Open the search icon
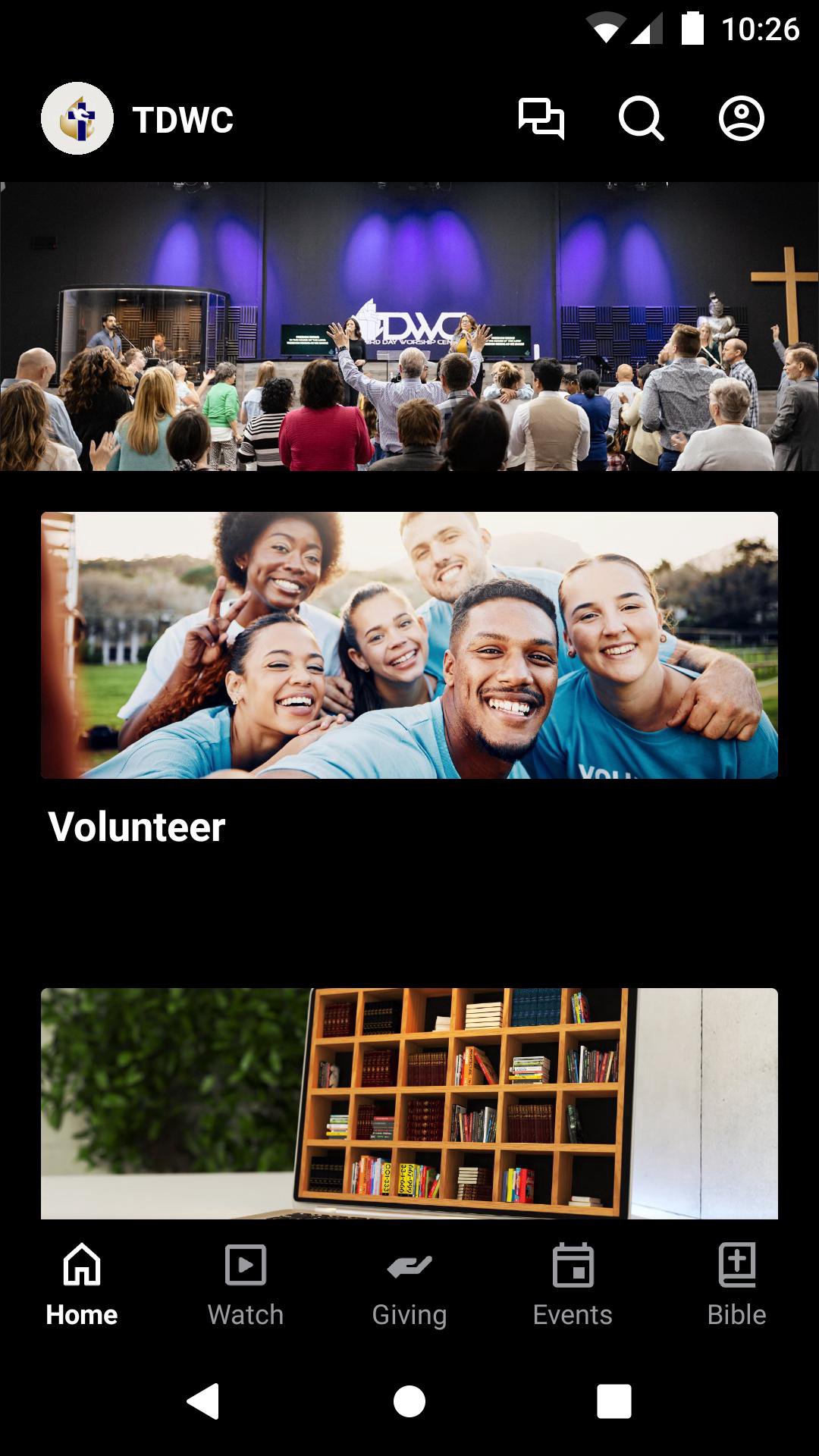Image resolution: width=819 pixels, height=1456 pixels. (x=641, y=119)
